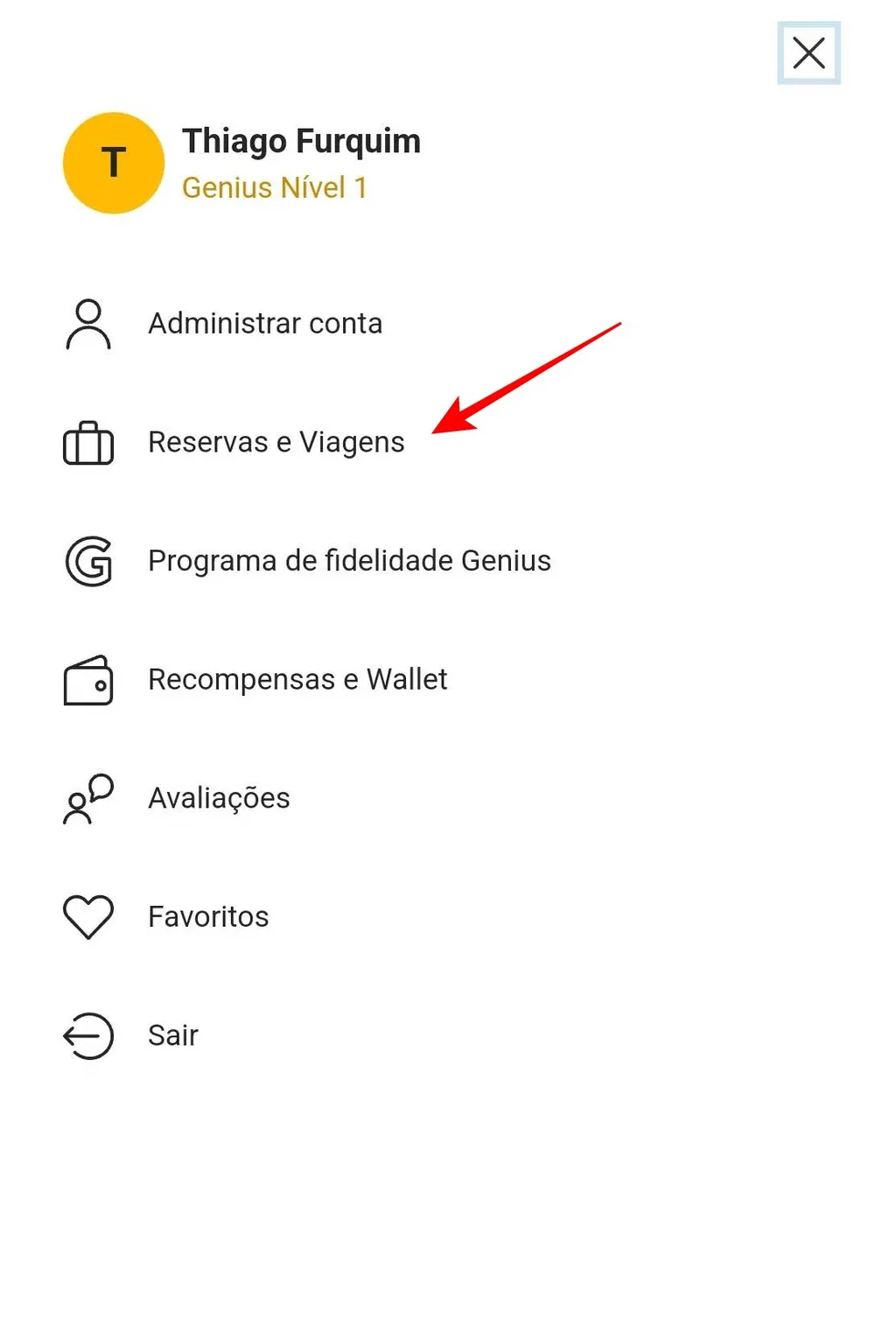
Task: Go to Recompensas e Wallet
Action: pyautogui.click(x=297, y=680)
